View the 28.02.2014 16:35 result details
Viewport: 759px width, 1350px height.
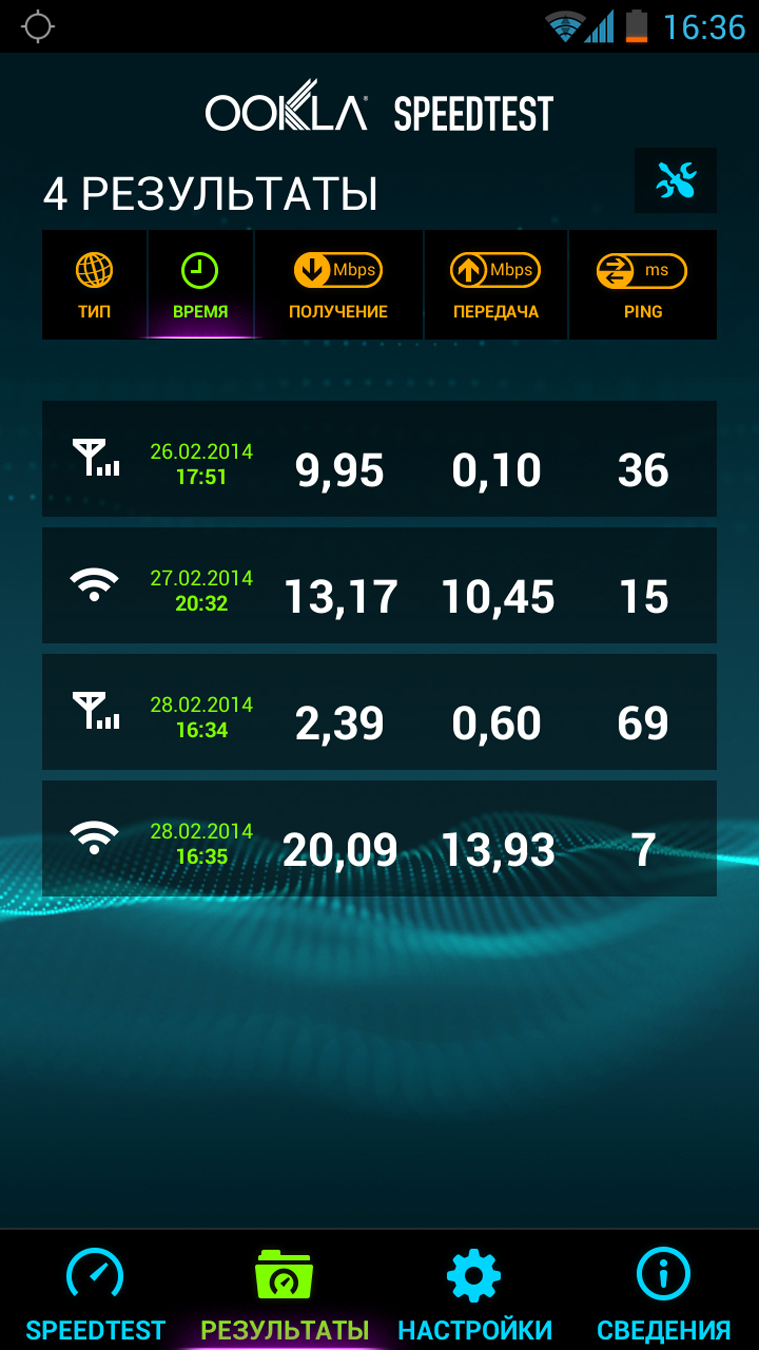point(379,839)
